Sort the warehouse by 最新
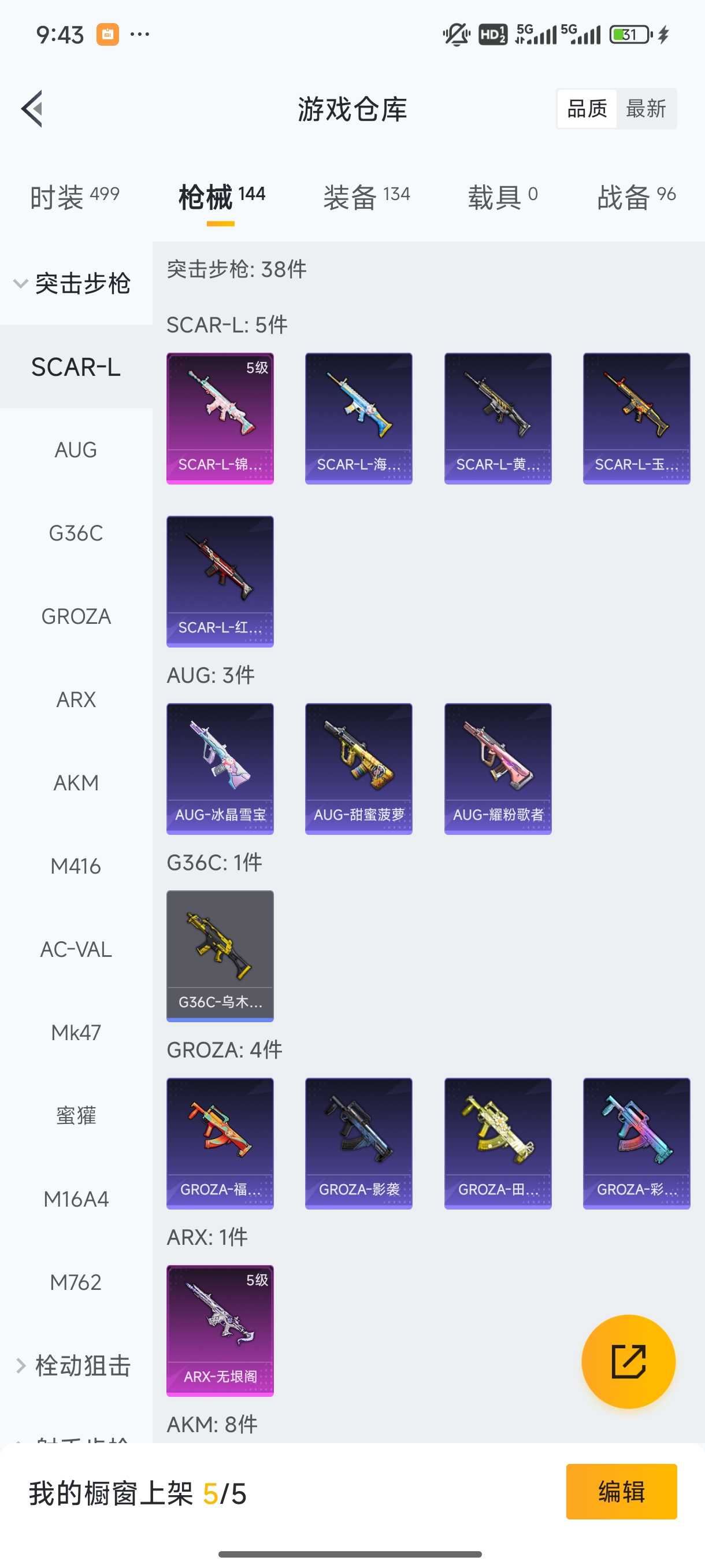Screen dimensions: 705x1568 tap(645, 109)
